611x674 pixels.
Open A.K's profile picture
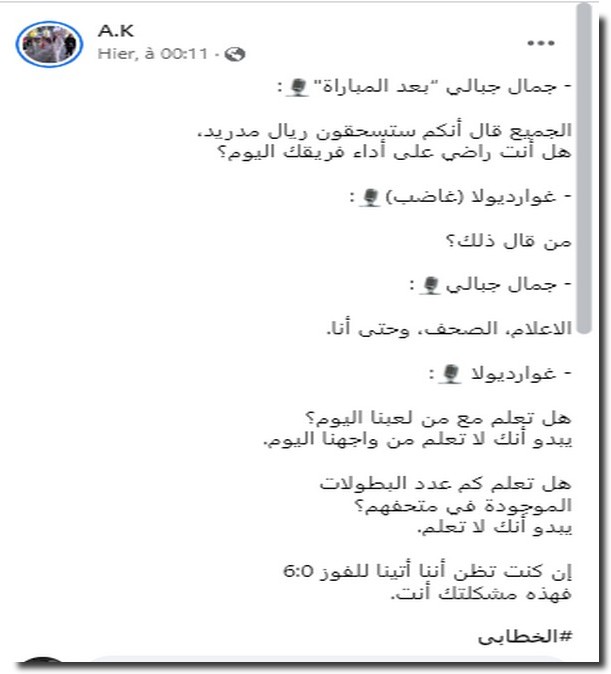coord(49,43)
